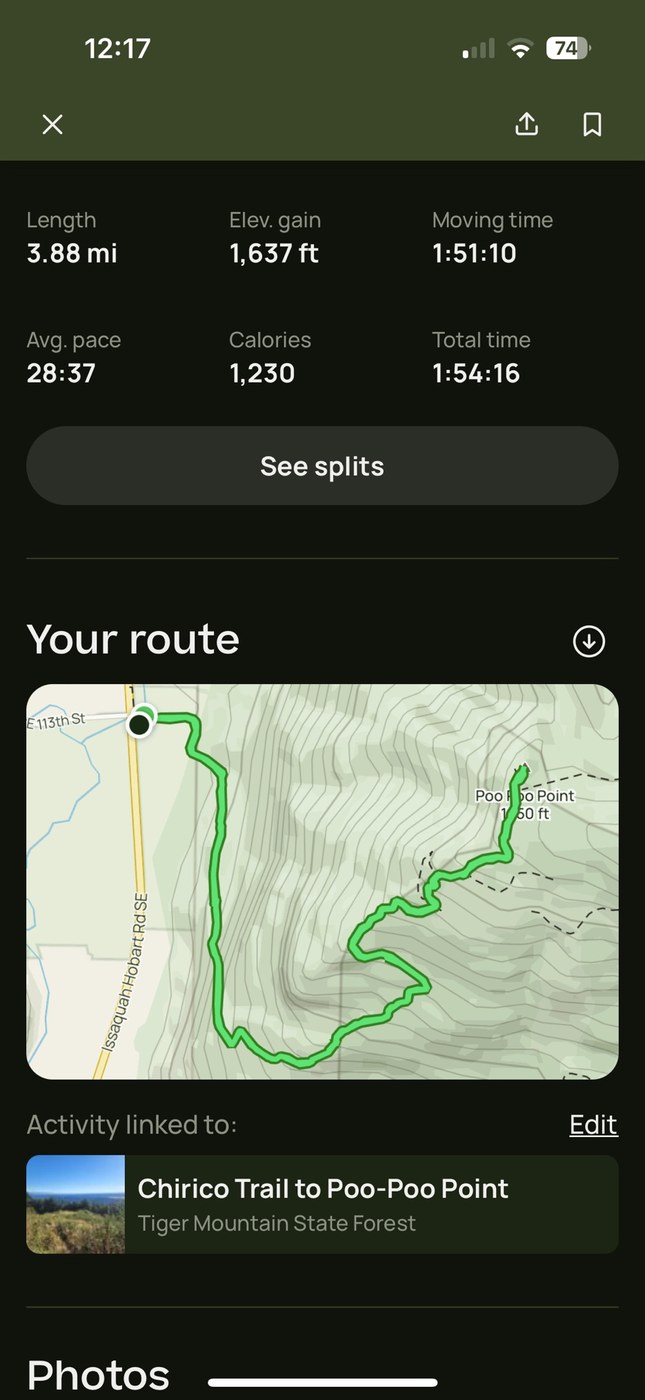
Task: Open Chirico Trail to Poo-Poo Point card
Action: tap(322, 1204)
